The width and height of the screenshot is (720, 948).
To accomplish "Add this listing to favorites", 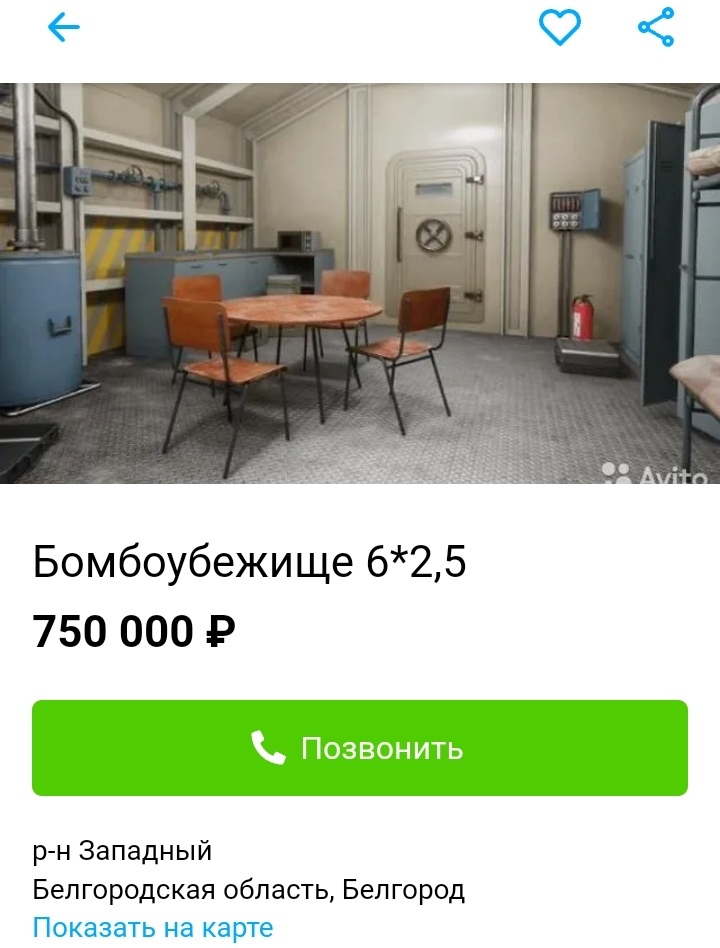I will tap(560, 28).
